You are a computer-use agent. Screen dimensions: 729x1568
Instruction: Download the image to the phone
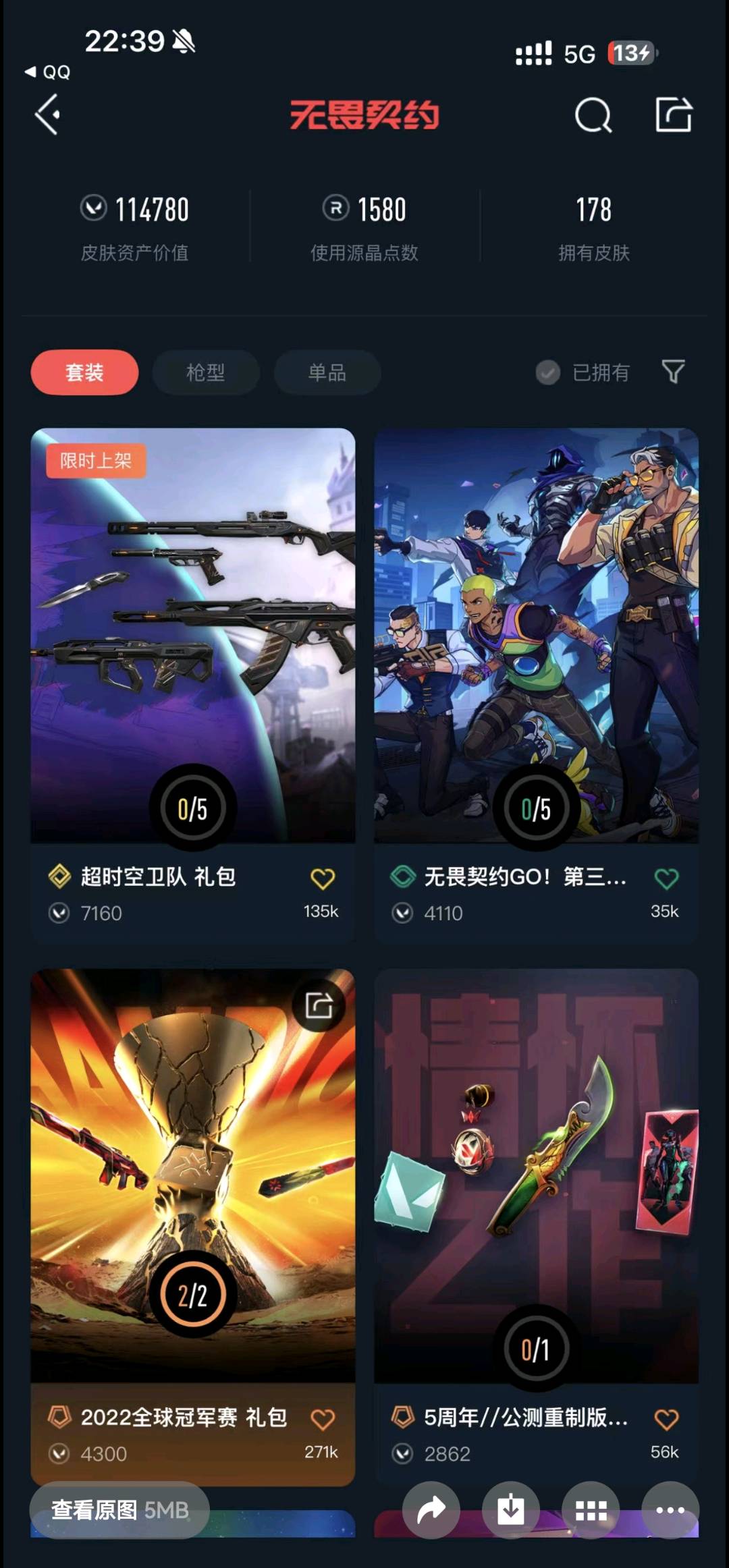point(511,1510)
